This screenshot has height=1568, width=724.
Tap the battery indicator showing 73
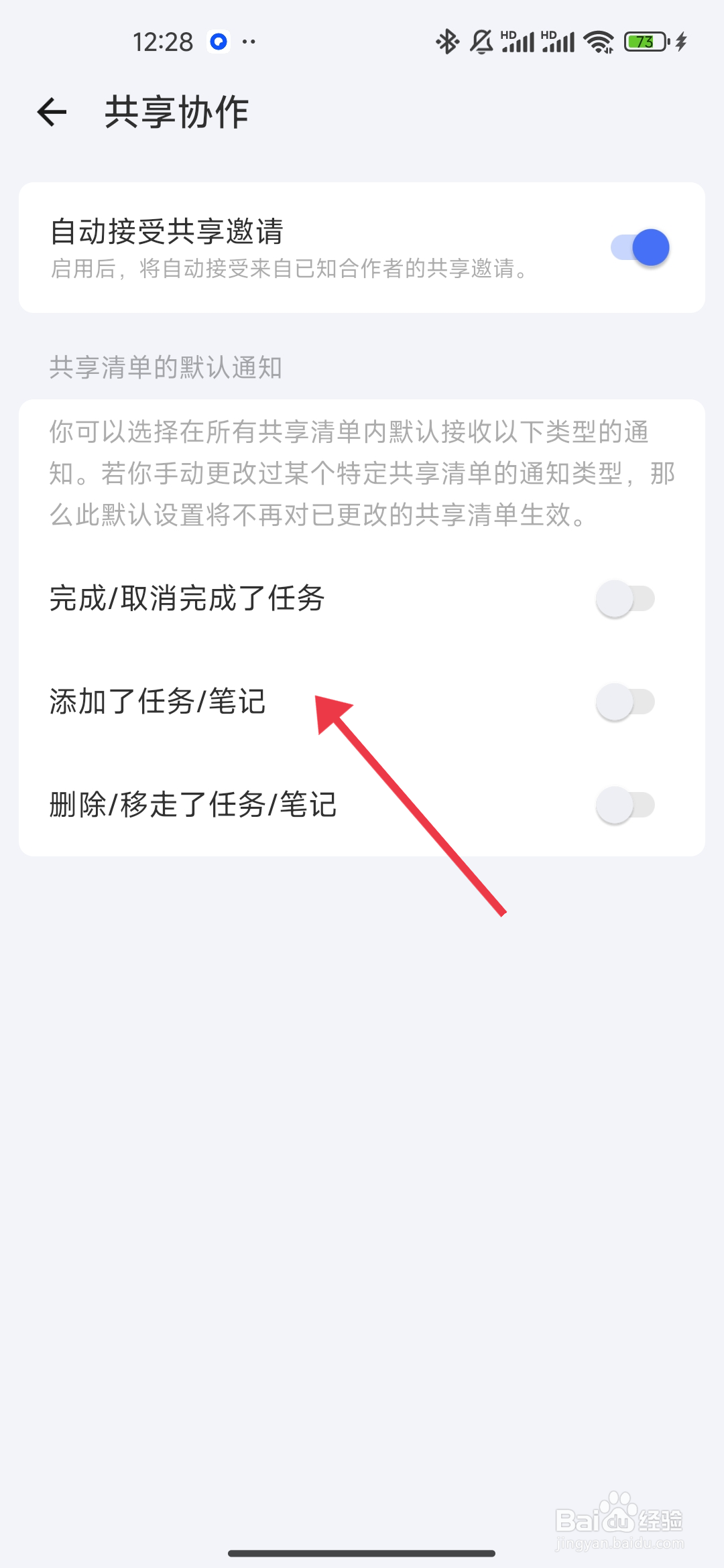[644, 42]
